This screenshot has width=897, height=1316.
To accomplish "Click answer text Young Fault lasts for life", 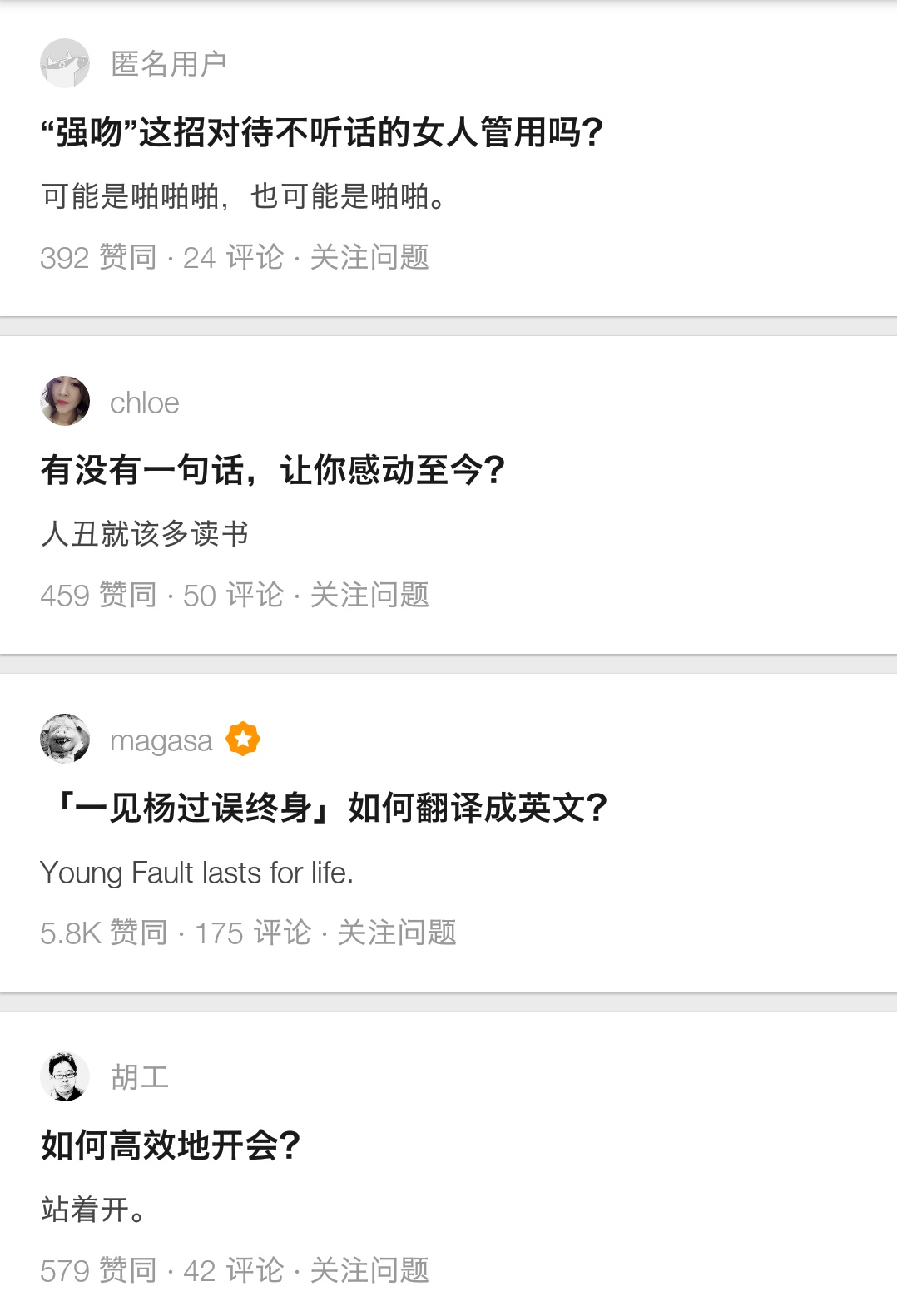I will click(x=197, y=872).
